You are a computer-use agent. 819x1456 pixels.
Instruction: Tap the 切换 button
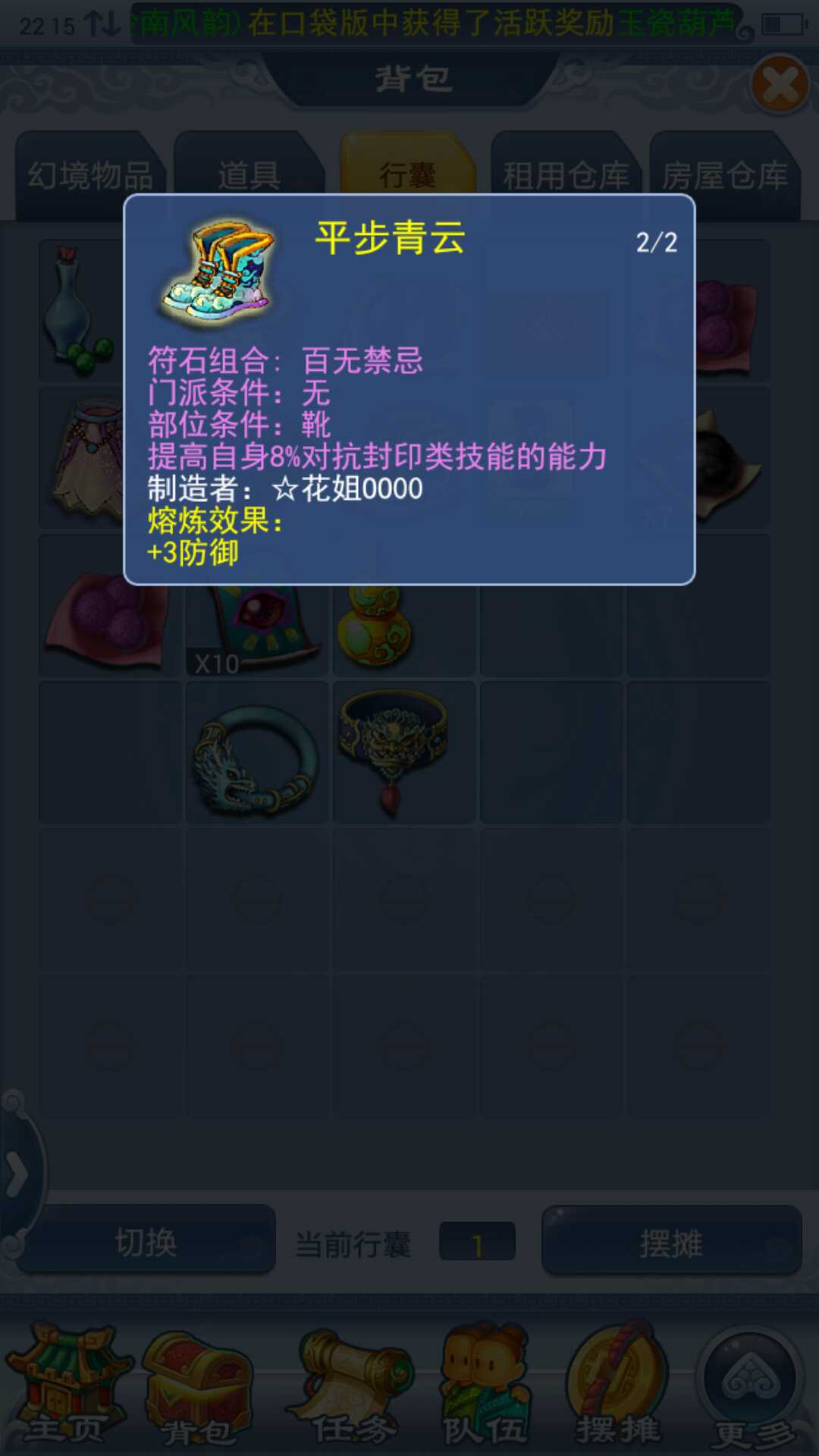point(146,1242)
